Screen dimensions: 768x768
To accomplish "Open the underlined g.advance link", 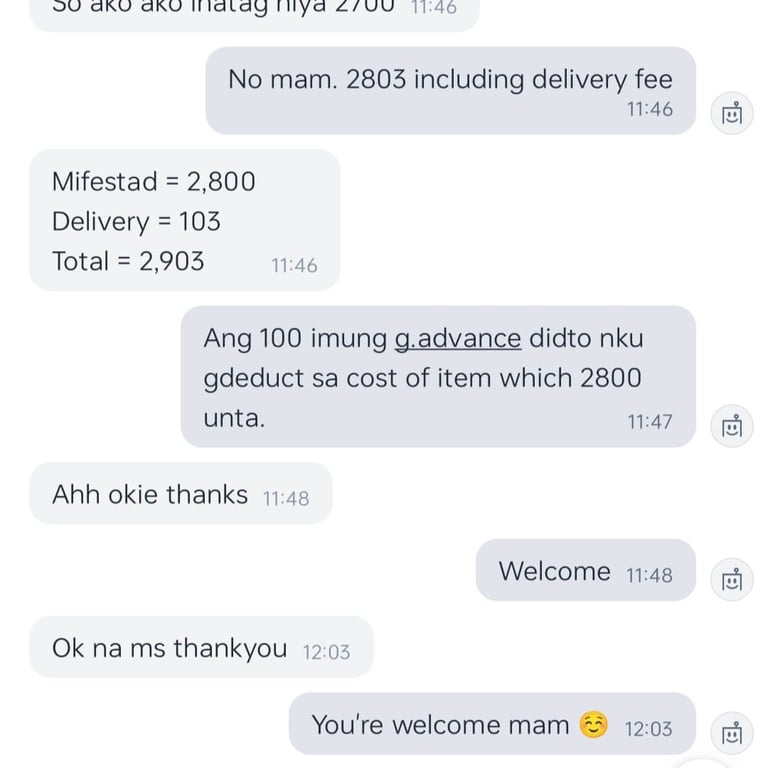I will pos(457,339).
